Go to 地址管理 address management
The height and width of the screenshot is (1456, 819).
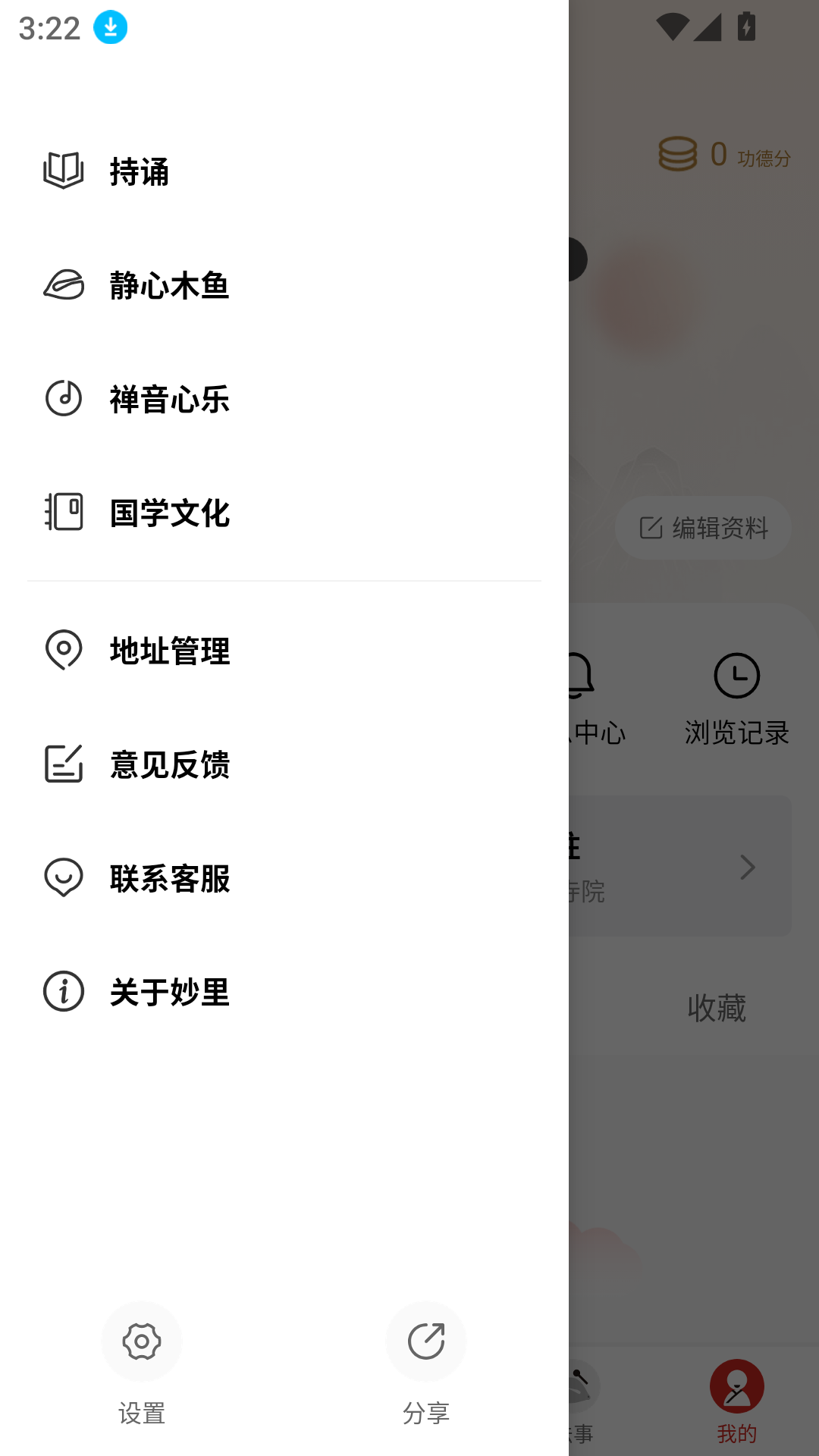pos(170,651)
